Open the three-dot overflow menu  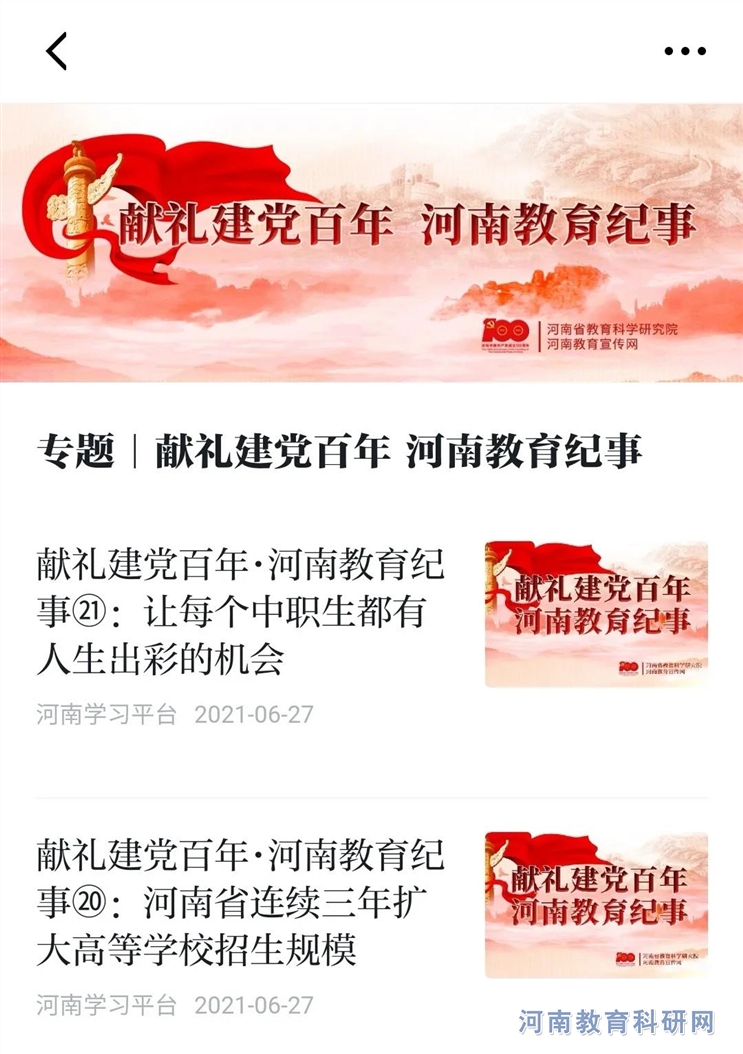coord(685,51)
